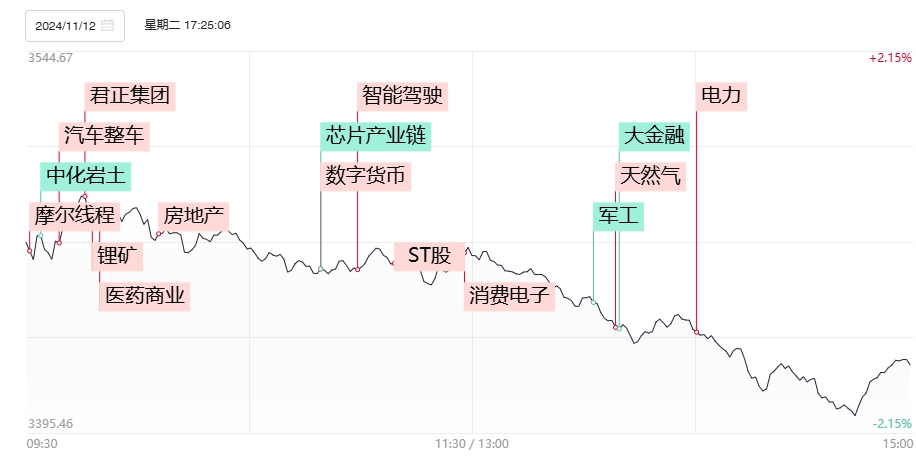Open the 消费电子 sector tag
The height and width of the screenshot is (468, 916).
509,295
